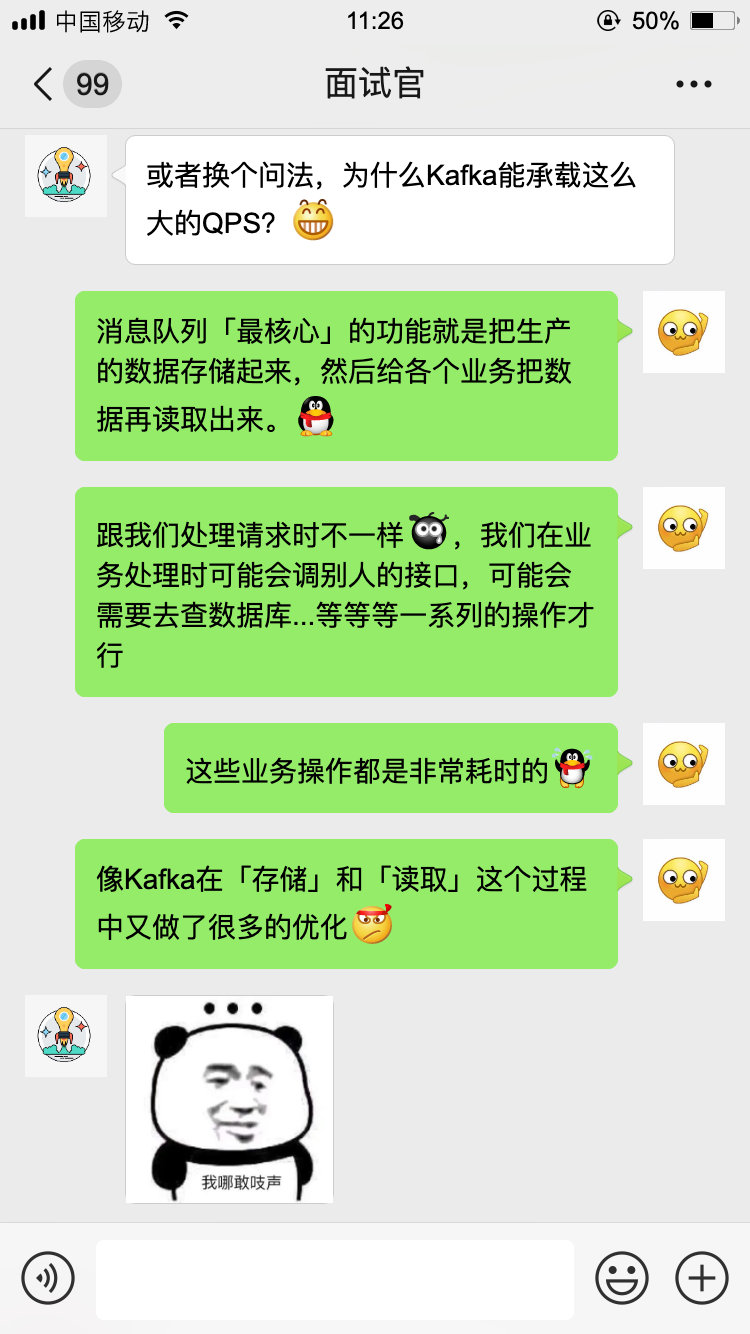This screenshot has height=1334, width=750.
Task: Open the chat overflow menu
Action: coord(693,84)
